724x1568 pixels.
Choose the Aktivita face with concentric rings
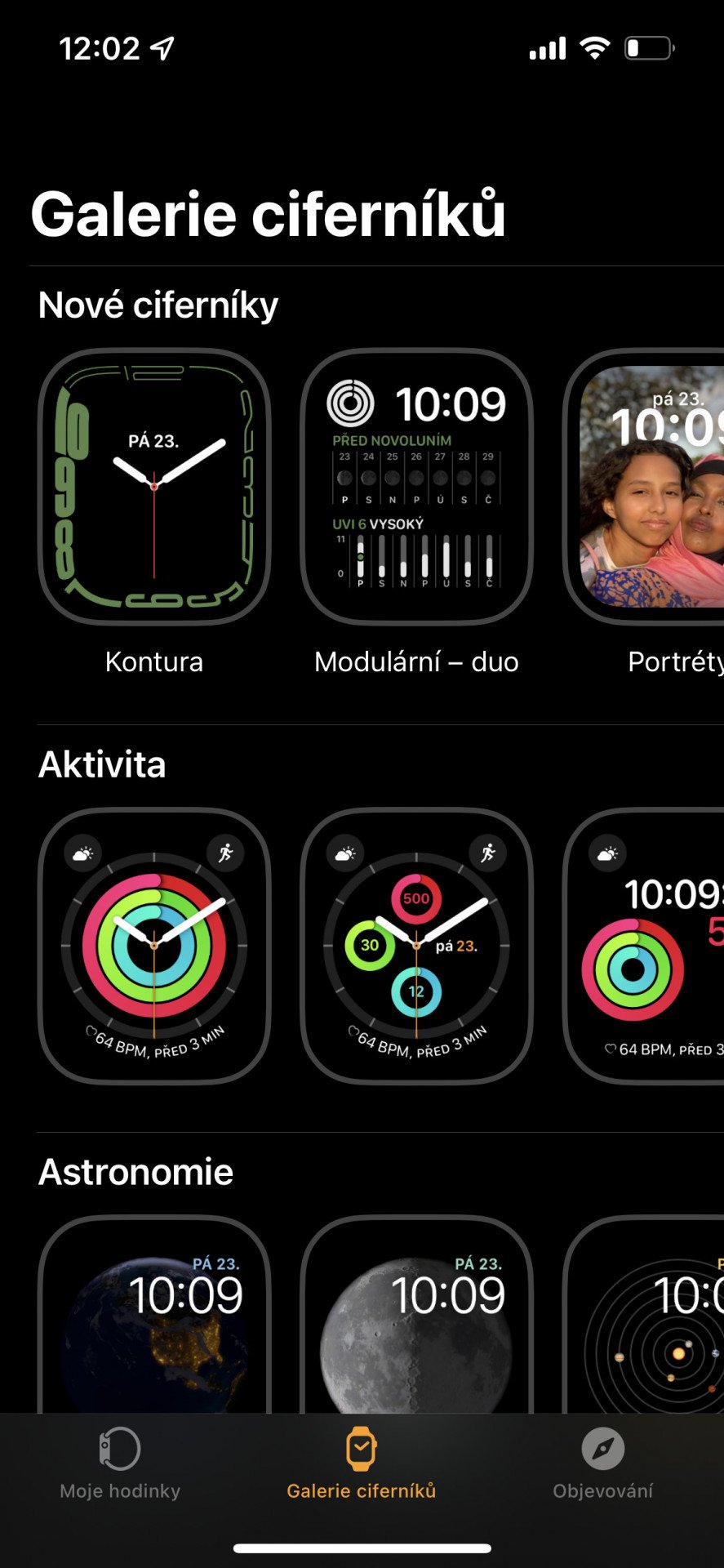154,946
